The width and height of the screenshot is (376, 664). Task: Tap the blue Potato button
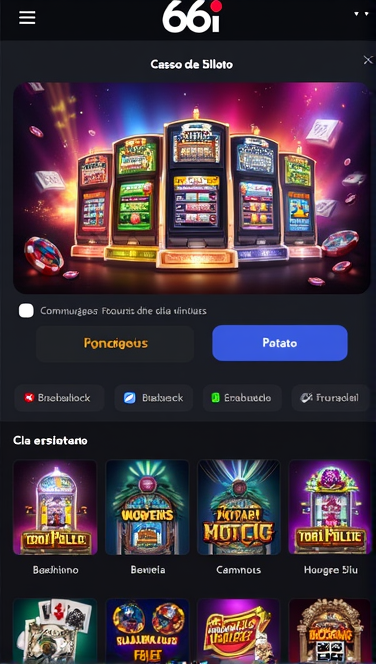tap(280, 343)
